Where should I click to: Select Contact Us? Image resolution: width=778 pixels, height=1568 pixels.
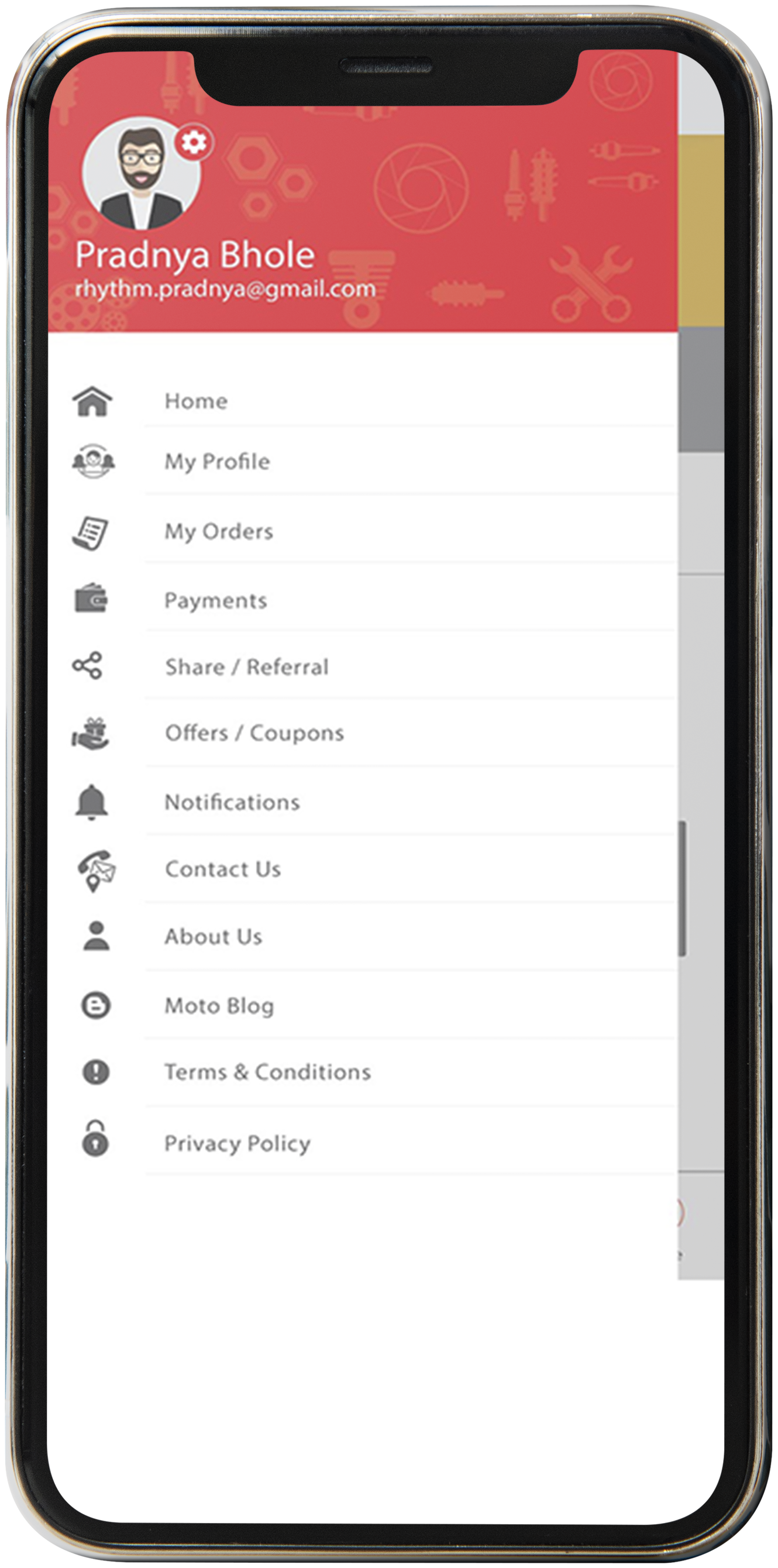[363, 869]
